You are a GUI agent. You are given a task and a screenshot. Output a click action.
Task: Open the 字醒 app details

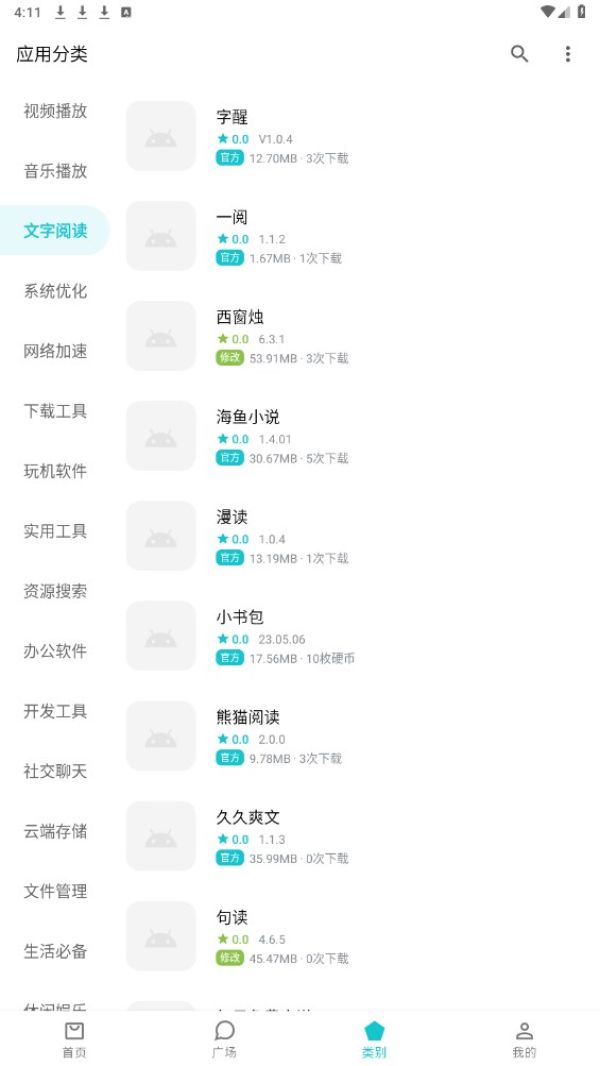click(x=300, y=137)
